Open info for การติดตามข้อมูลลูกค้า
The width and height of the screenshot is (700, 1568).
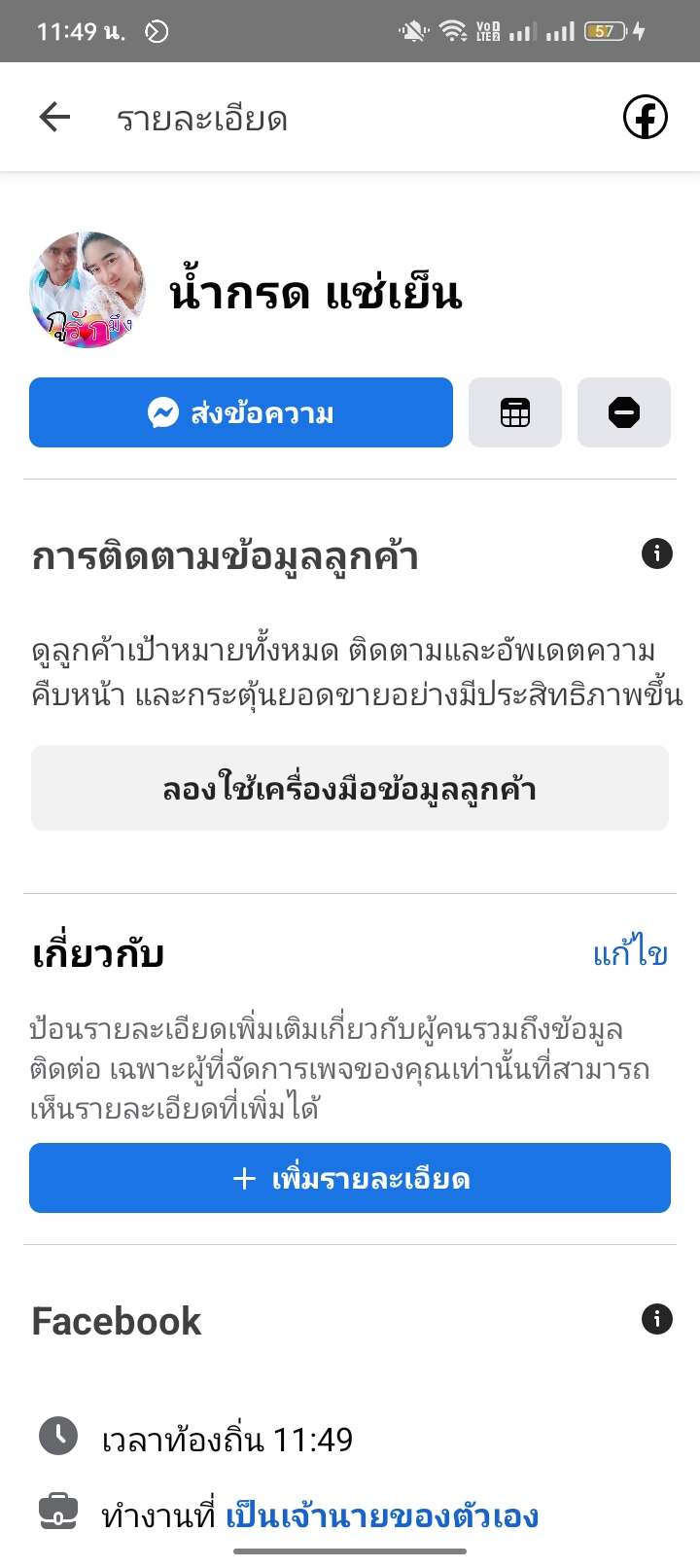click(x=657, y=554)
